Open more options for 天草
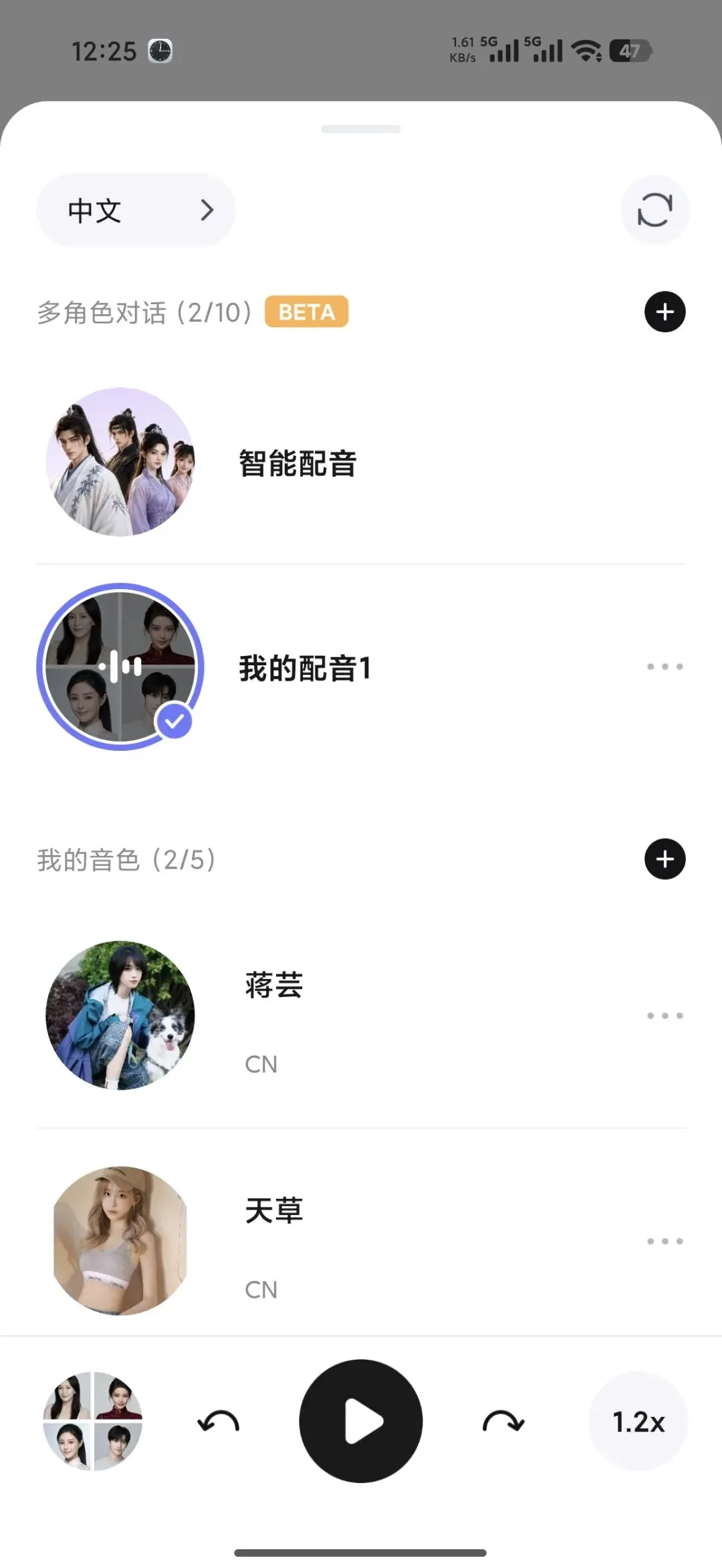Screen dimensions: 722x1568 click(665, 1241)
